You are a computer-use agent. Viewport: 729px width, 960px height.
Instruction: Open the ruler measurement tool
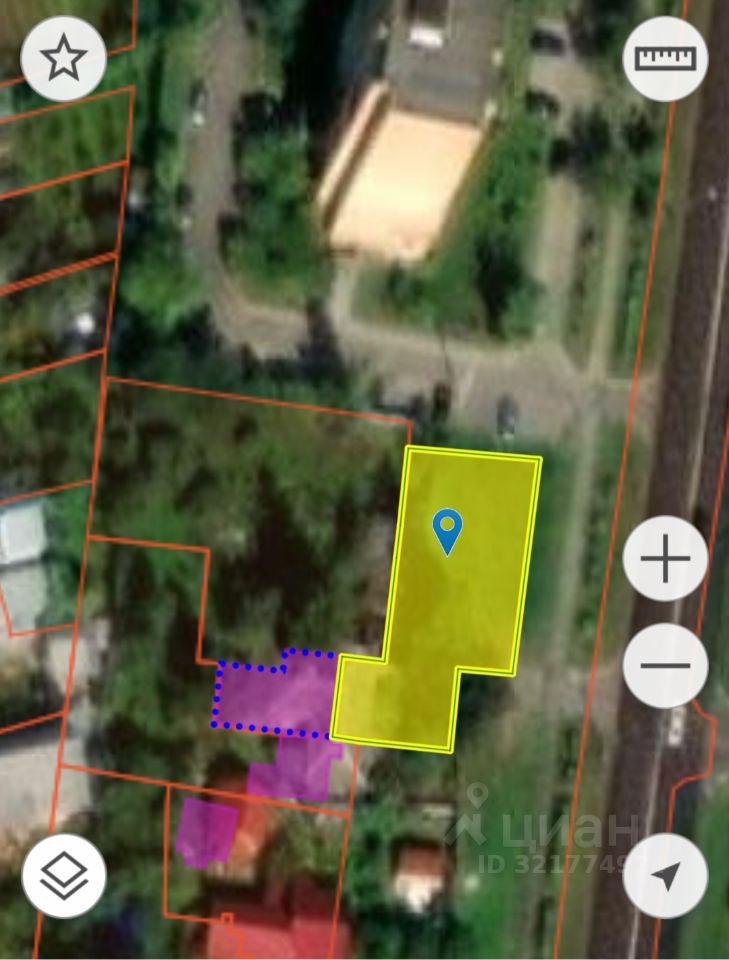(x=665, y=59)
